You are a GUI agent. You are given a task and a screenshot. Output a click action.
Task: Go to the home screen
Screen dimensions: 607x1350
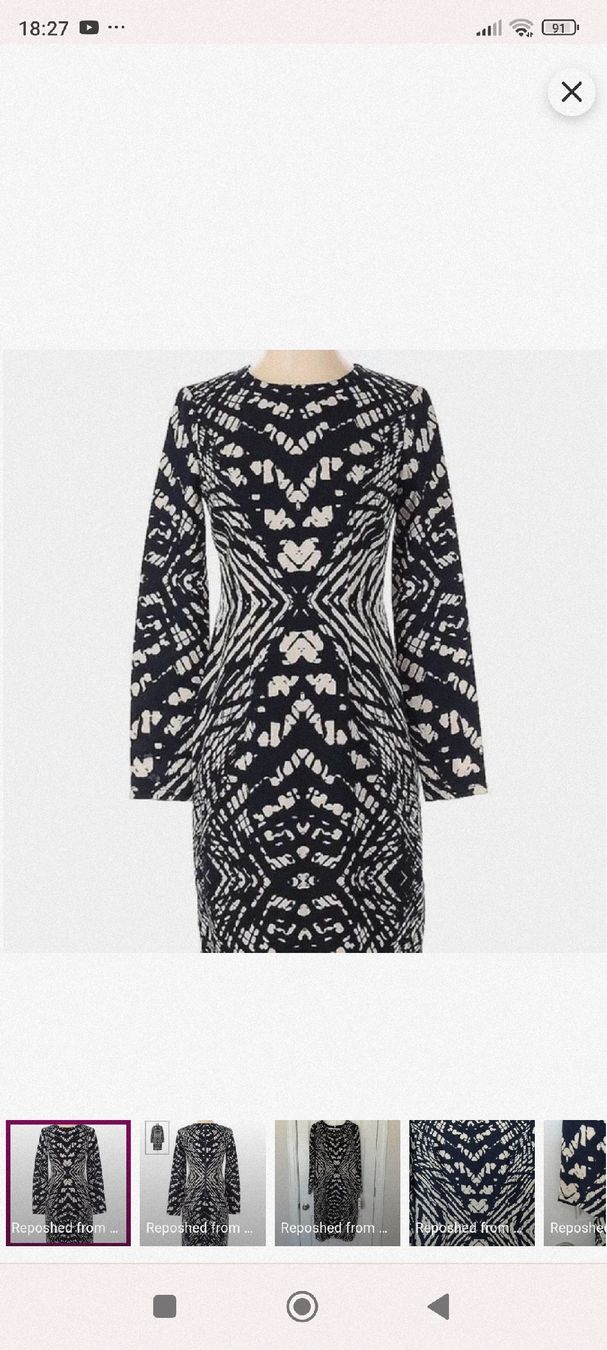(302, 1306)
